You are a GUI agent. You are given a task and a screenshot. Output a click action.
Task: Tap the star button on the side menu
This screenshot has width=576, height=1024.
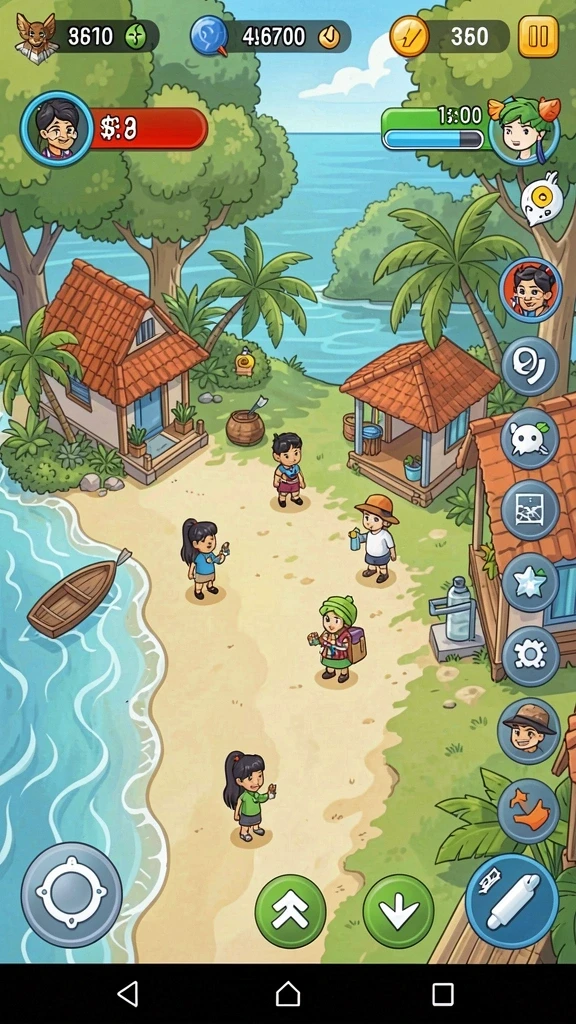click(x=530, y=583)
